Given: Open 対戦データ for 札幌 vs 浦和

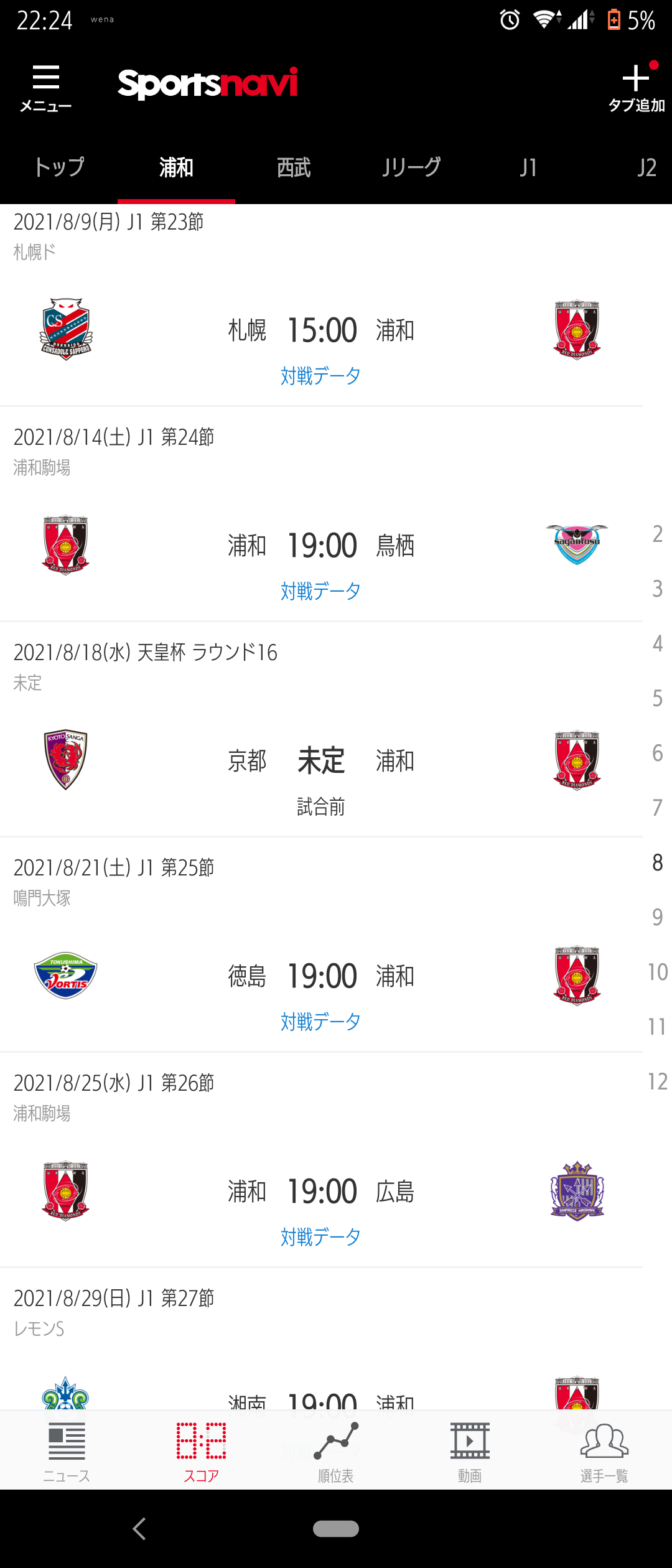Looking at the screenshot, I should pos(320,376).
